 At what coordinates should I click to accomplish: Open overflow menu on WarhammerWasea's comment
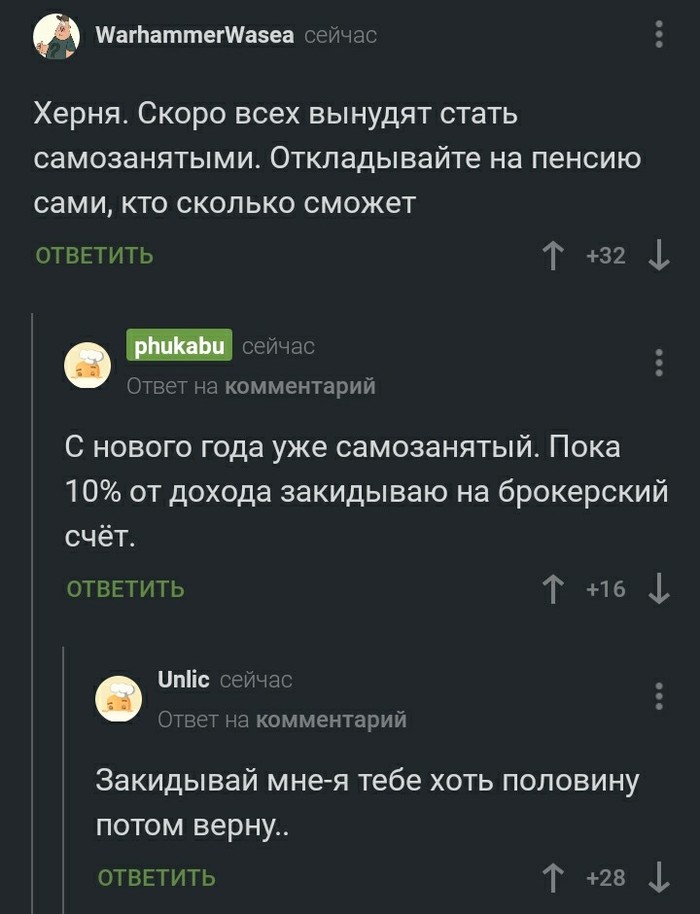click(x=659, y=34)
